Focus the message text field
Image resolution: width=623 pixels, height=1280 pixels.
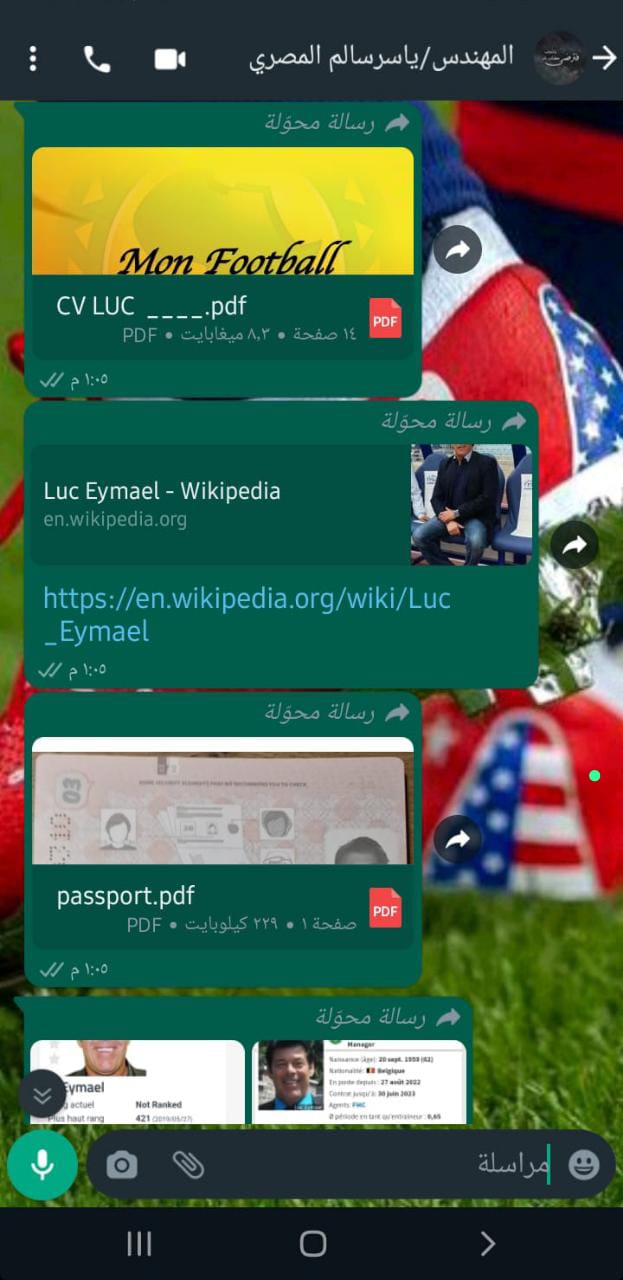pos(380,1164)
